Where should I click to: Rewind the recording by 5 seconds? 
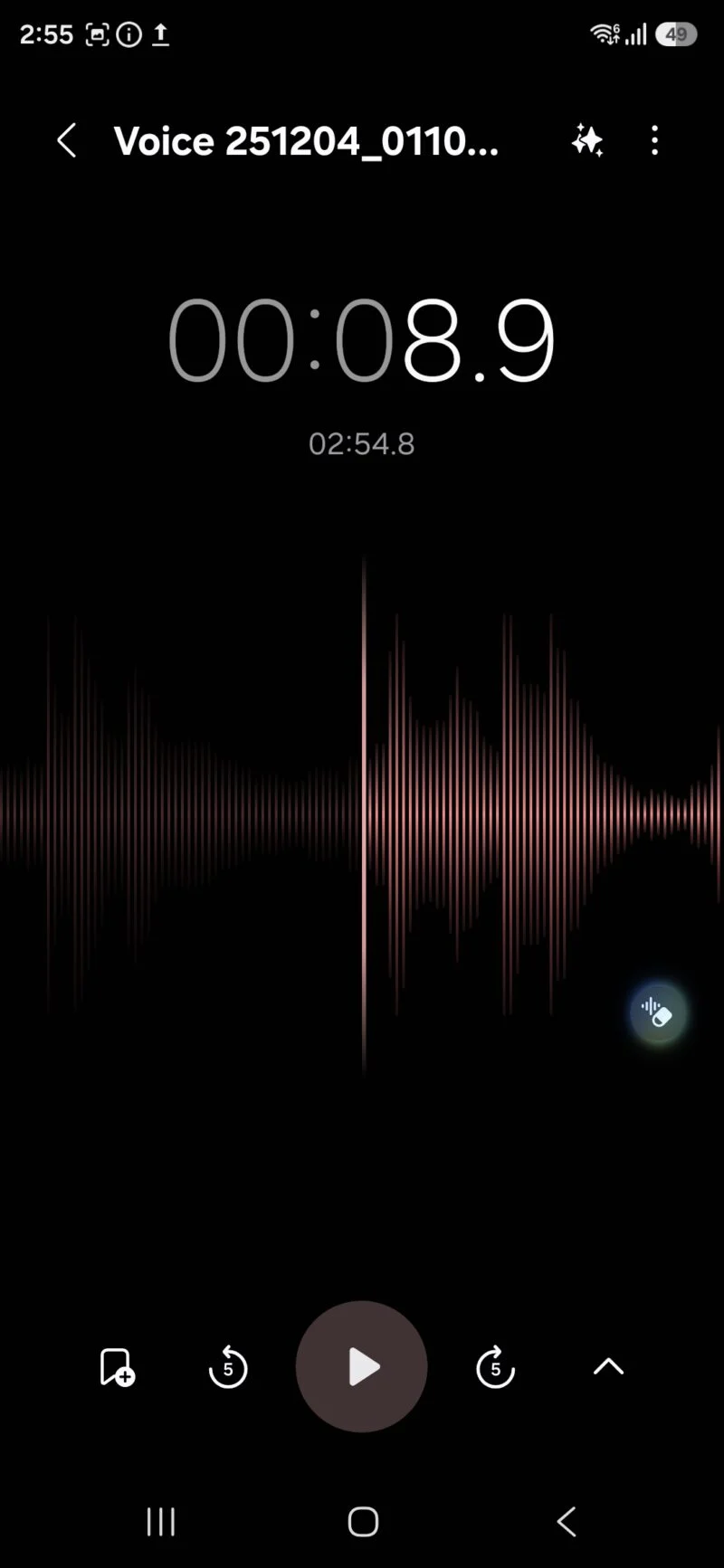point(228,1366)
